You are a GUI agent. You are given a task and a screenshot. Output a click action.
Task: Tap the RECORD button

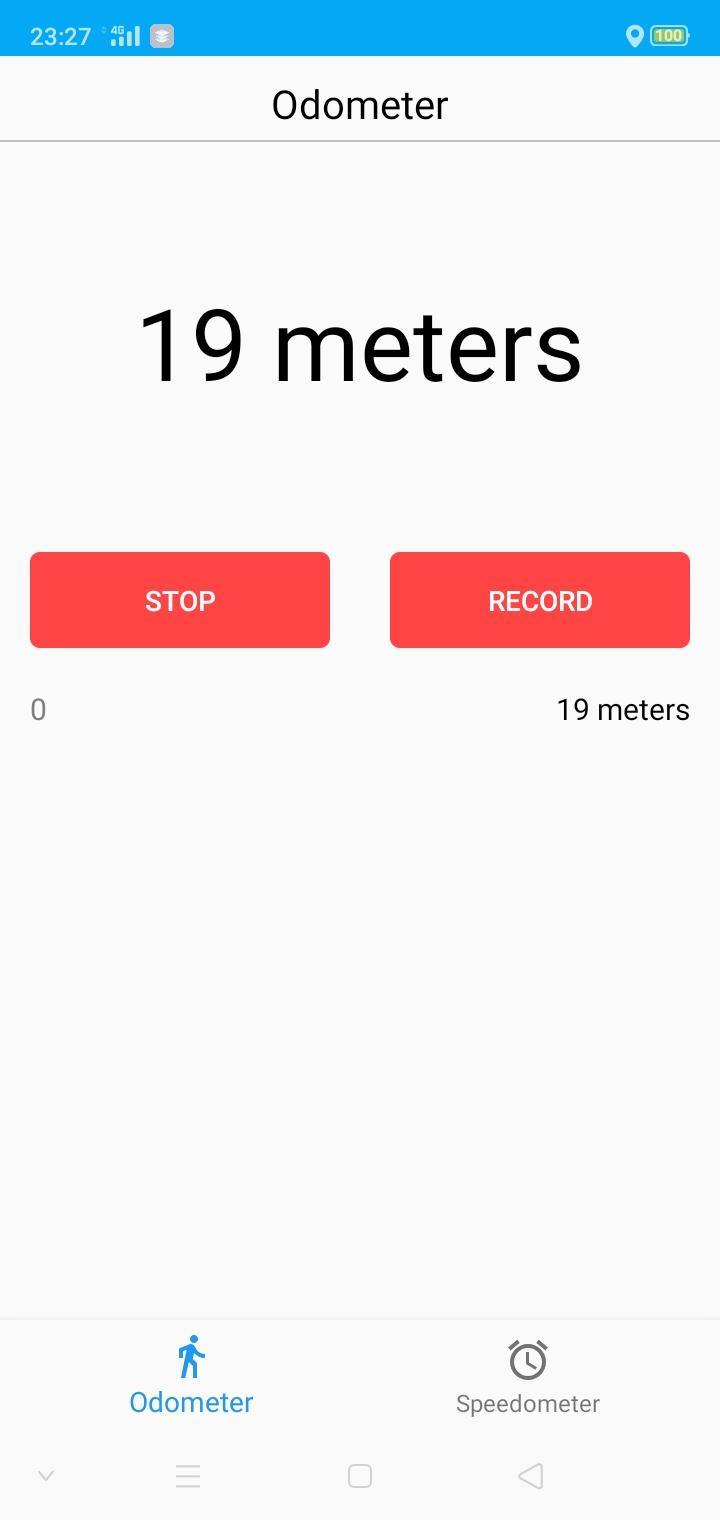pyautogui.click(x=540, y=600)
